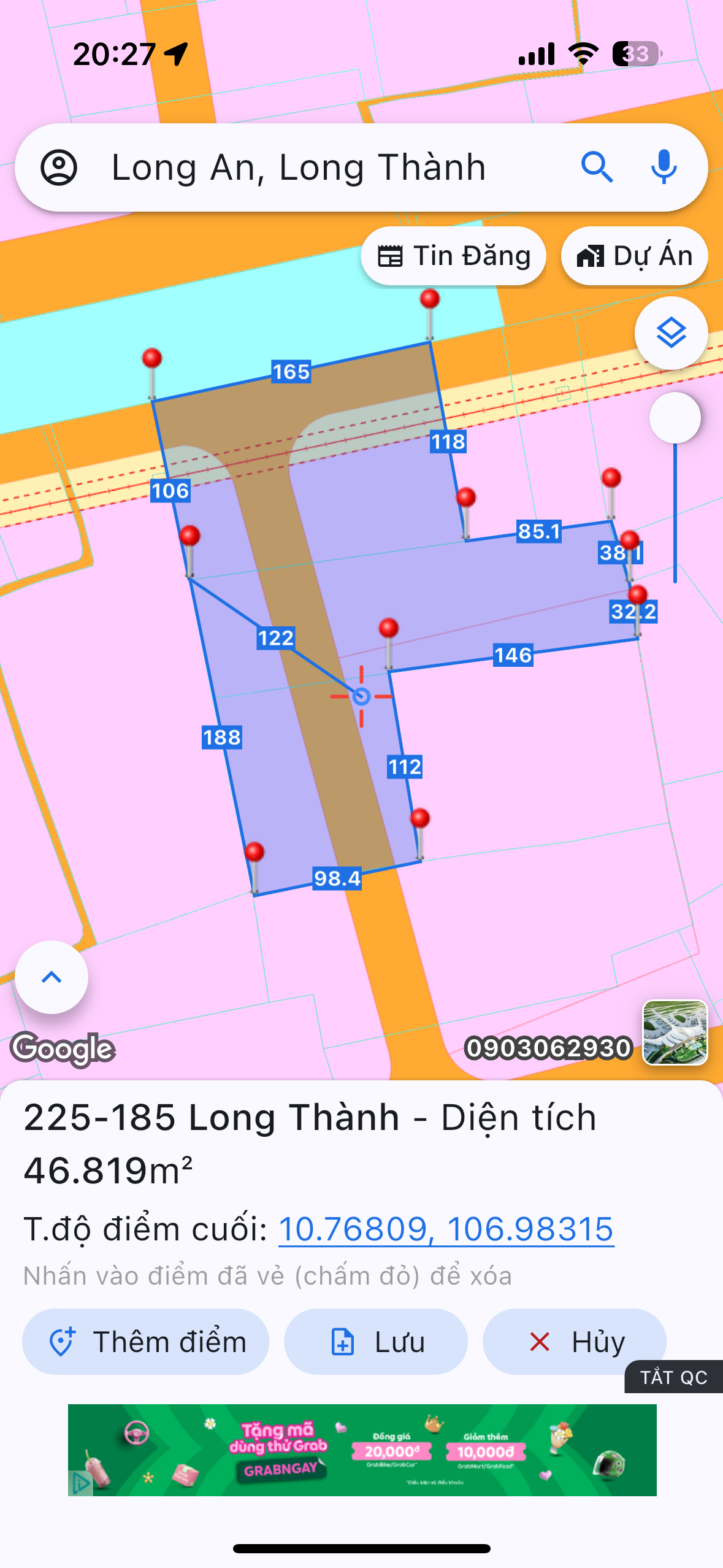Open the Tin Đăng listings chip
This screenshot has width=723, height=1568.
coord(453,256)
